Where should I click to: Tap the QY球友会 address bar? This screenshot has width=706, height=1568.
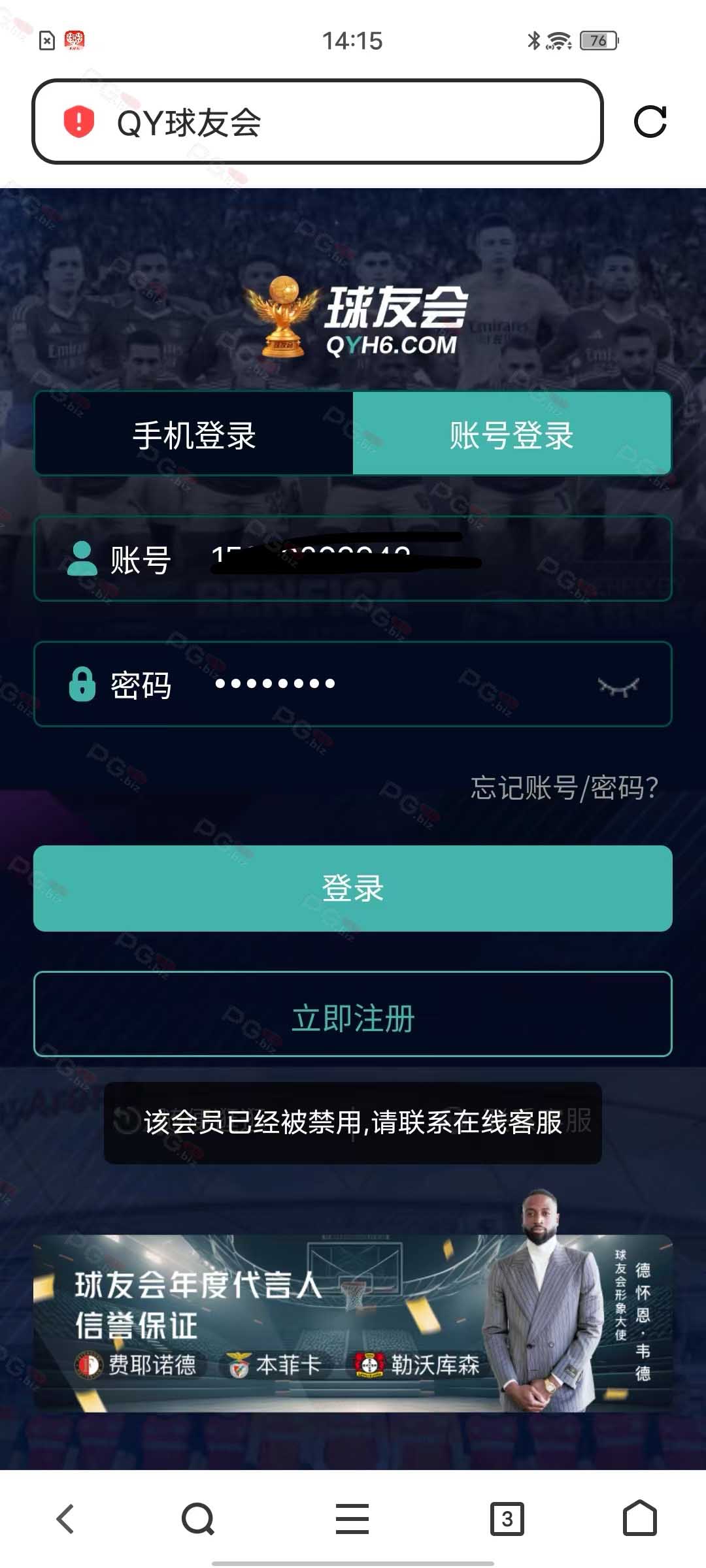point(318,122)
